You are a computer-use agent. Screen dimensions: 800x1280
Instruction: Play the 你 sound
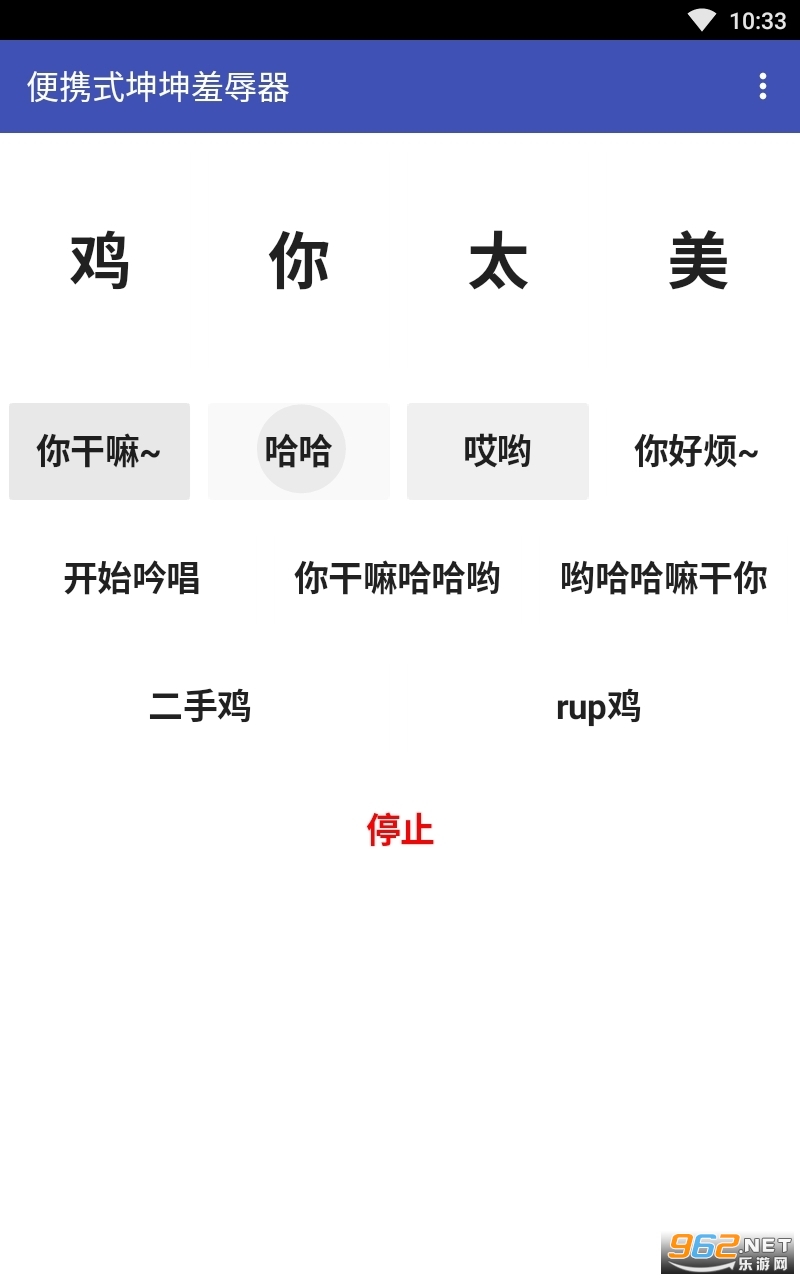coord(299,261)
